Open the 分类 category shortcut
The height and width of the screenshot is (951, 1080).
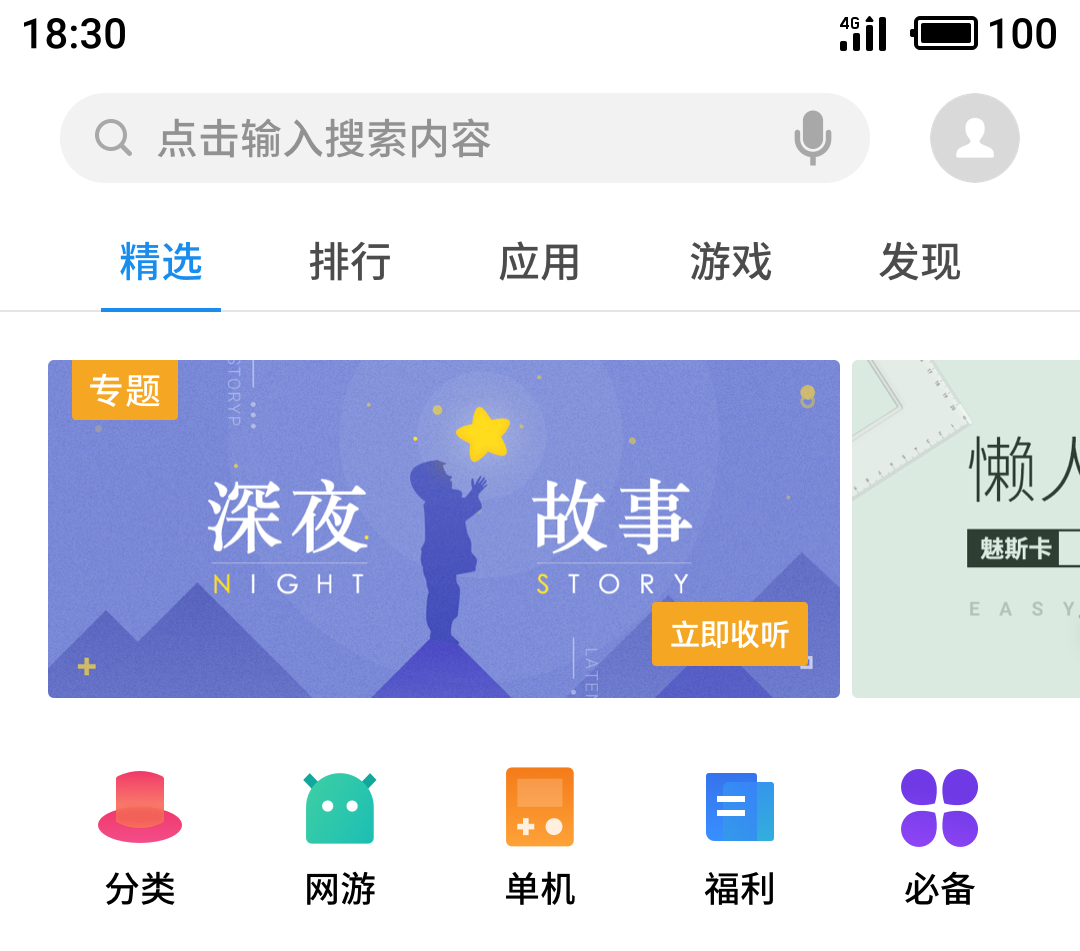click(x=140, y=837)
